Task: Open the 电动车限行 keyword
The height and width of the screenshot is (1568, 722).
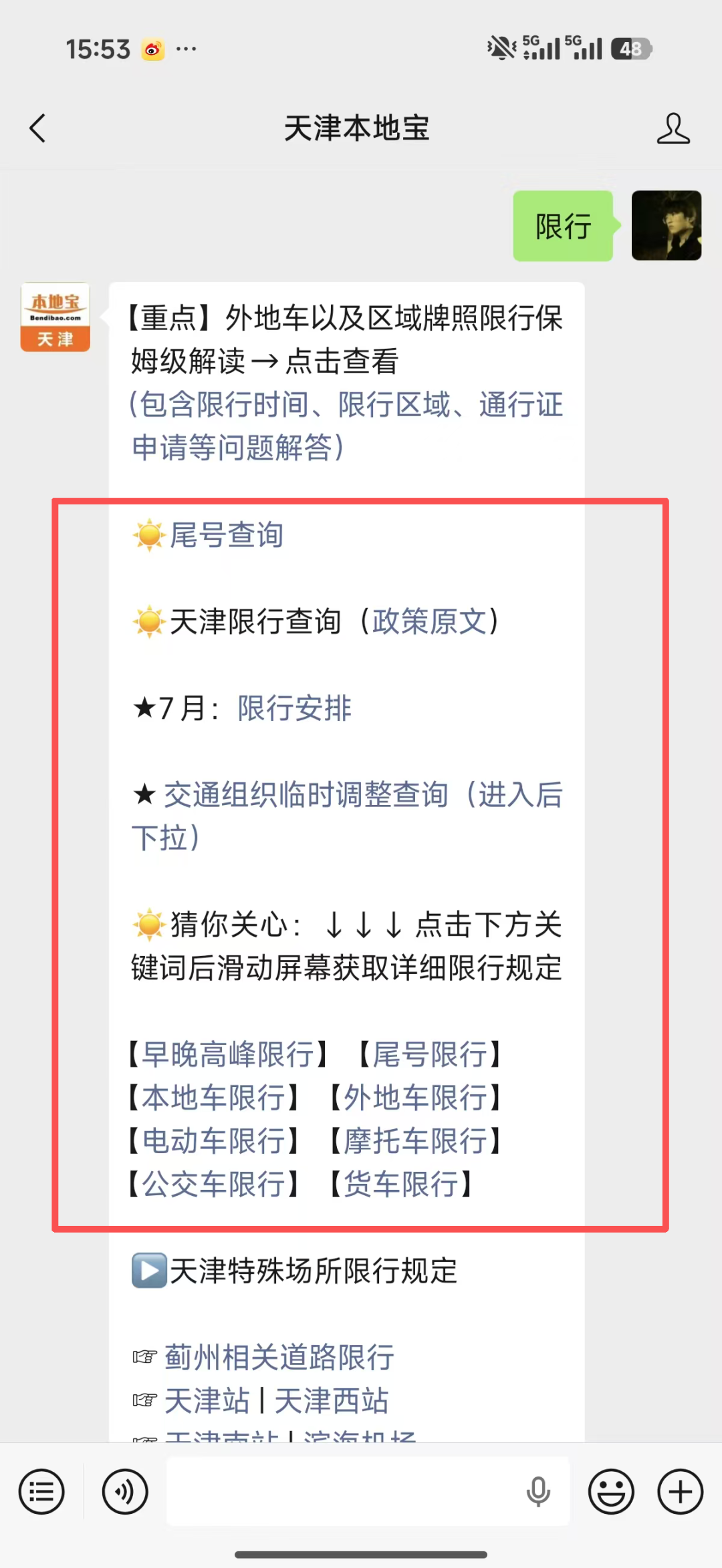Action: click(x=213, y=1141)
